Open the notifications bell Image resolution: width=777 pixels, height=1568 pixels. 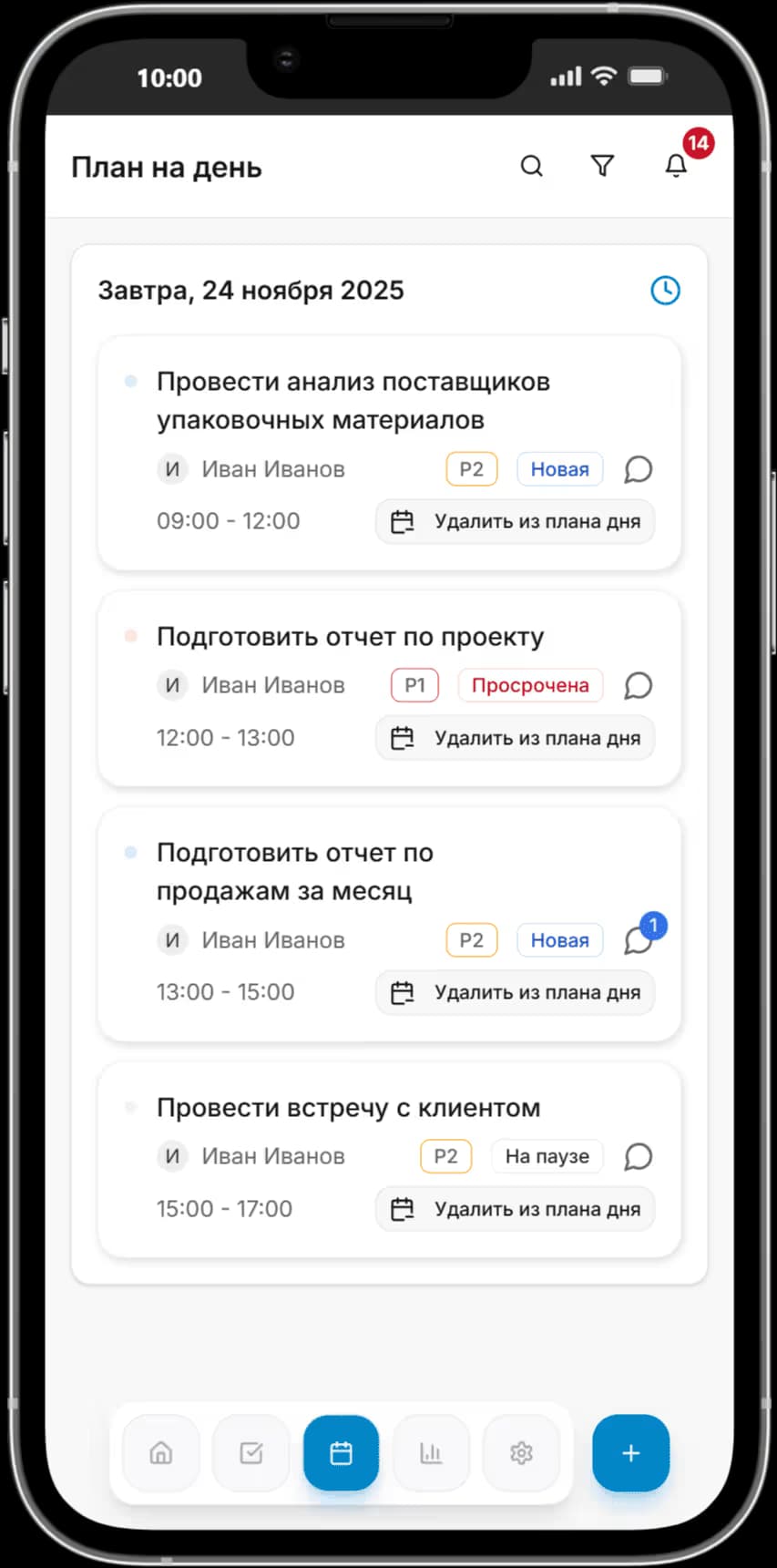[676, 166]
